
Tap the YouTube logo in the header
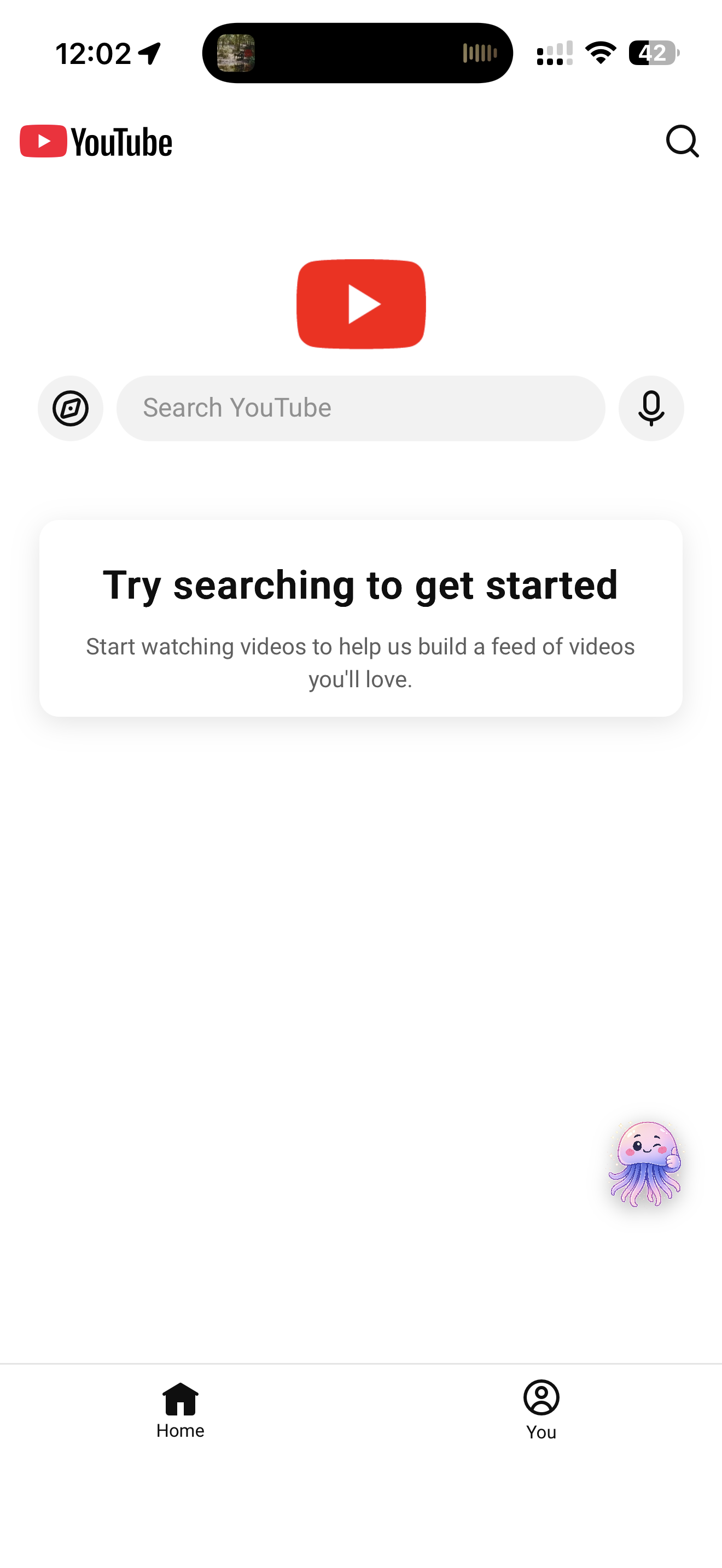pyautogui.click(x=96, y=142)
